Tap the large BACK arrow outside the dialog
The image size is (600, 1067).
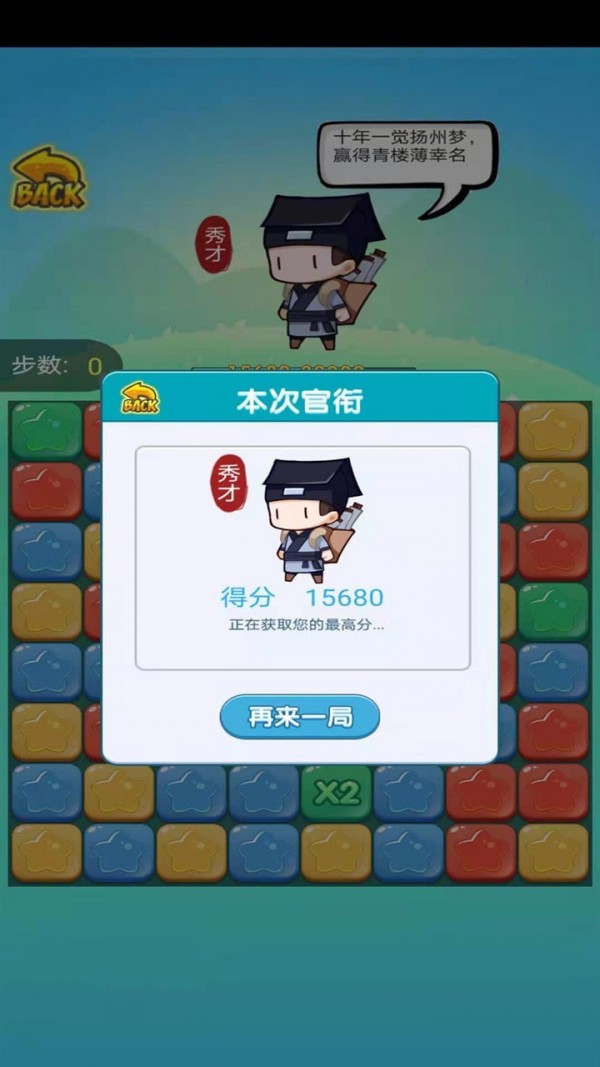[x=48, y=180]
